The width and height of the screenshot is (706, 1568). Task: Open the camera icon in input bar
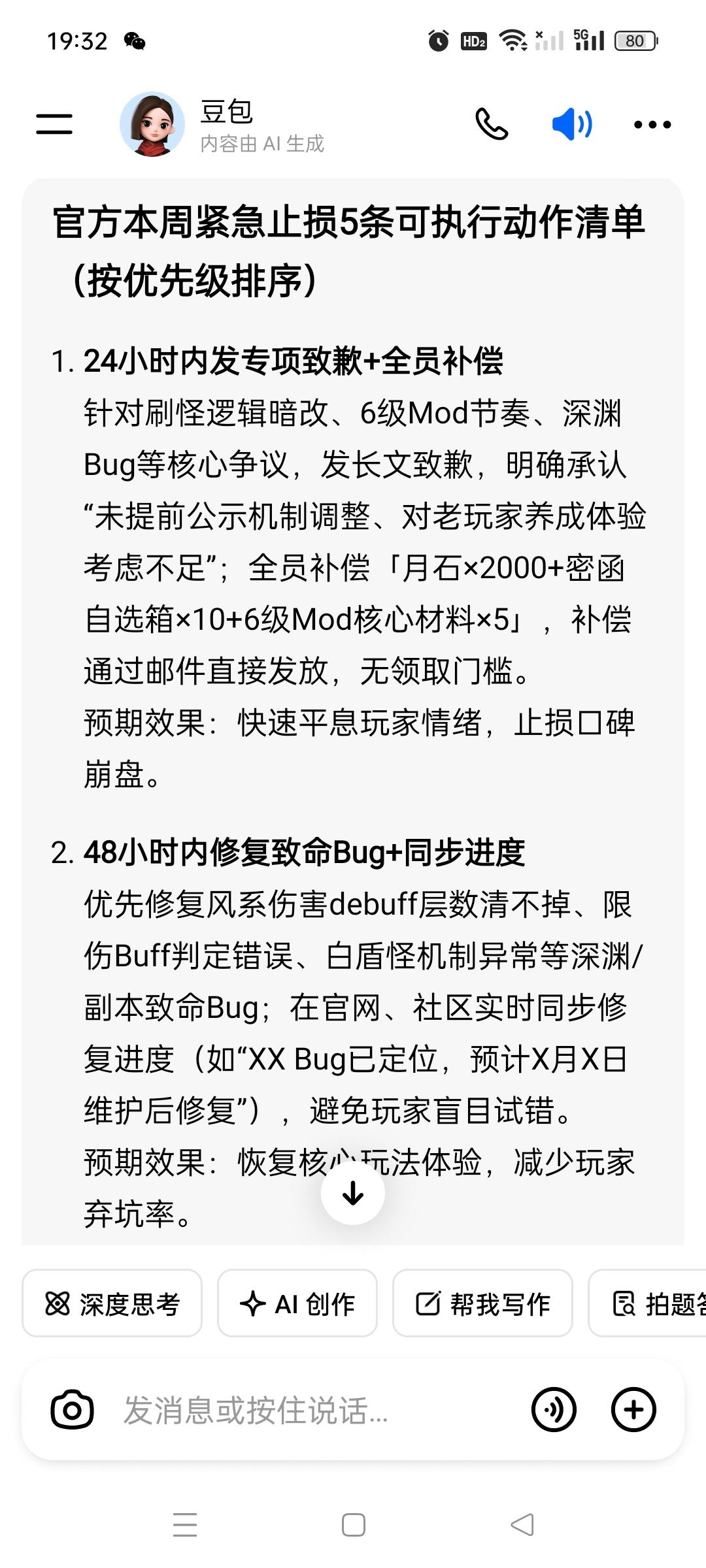[x=73, y=1410]
